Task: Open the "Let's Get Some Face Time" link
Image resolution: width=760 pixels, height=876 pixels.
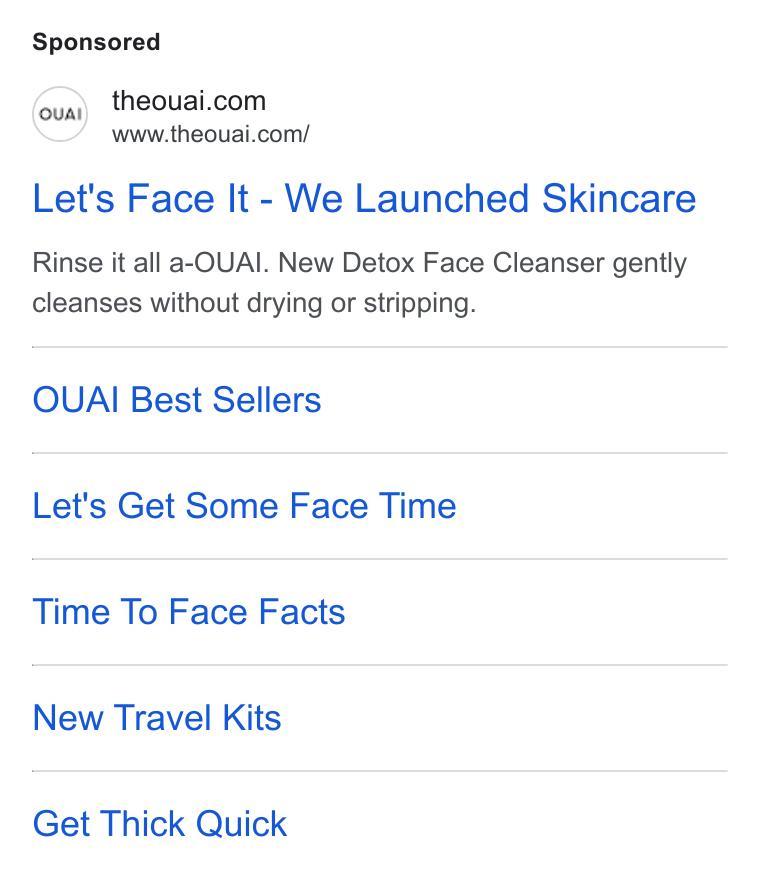Action: [x=244, y=506]
